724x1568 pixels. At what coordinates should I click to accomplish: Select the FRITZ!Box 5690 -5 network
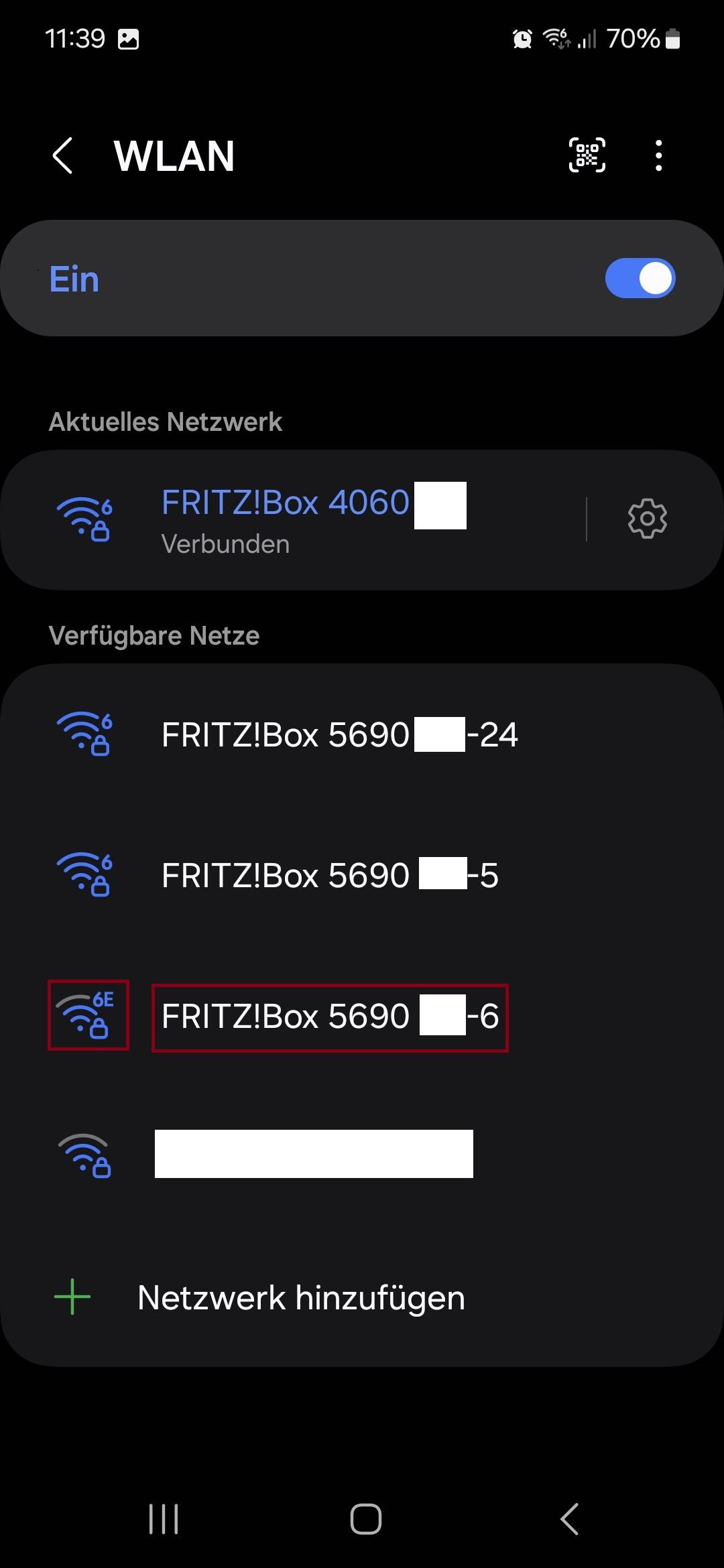click(330, 876)
